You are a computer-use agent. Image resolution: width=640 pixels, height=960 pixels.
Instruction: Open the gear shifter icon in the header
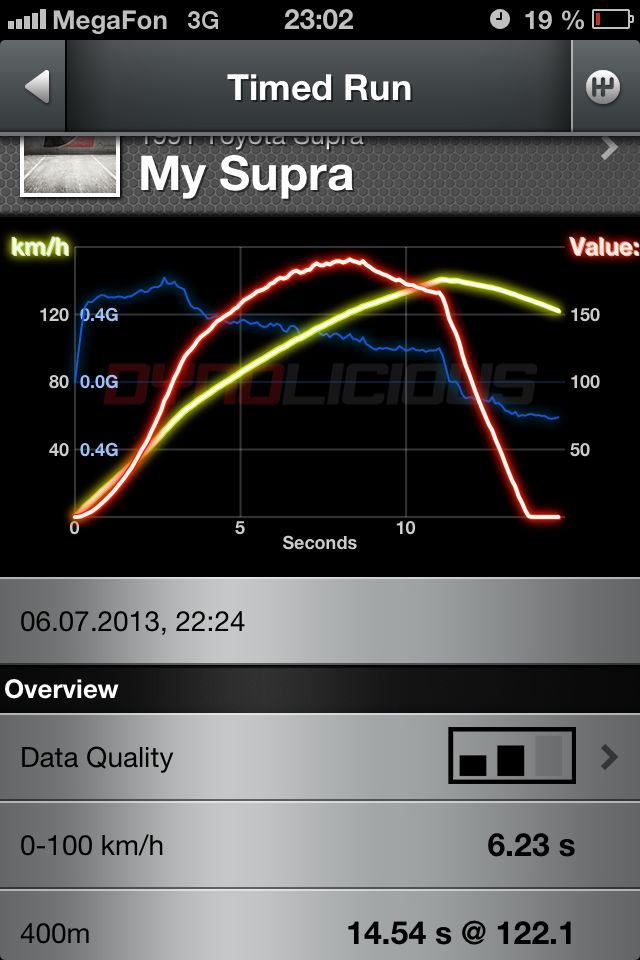pyautogui.click(x=604, y=87)
